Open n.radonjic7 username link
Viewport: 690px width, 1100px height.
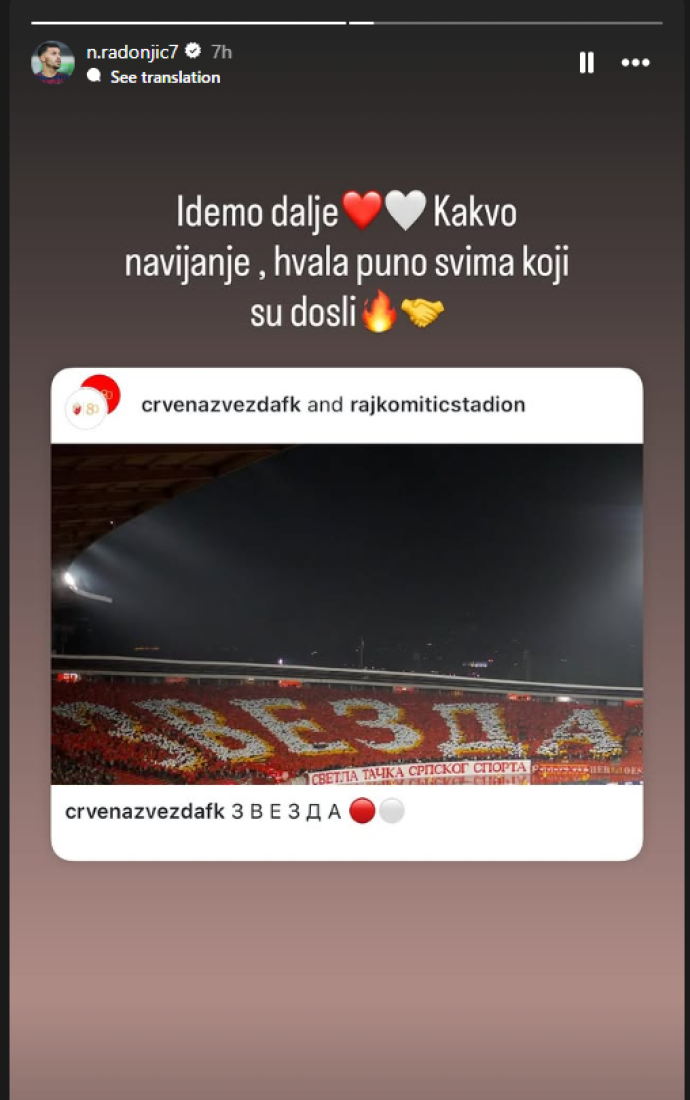pyautogui.click(x=133, y=51)
